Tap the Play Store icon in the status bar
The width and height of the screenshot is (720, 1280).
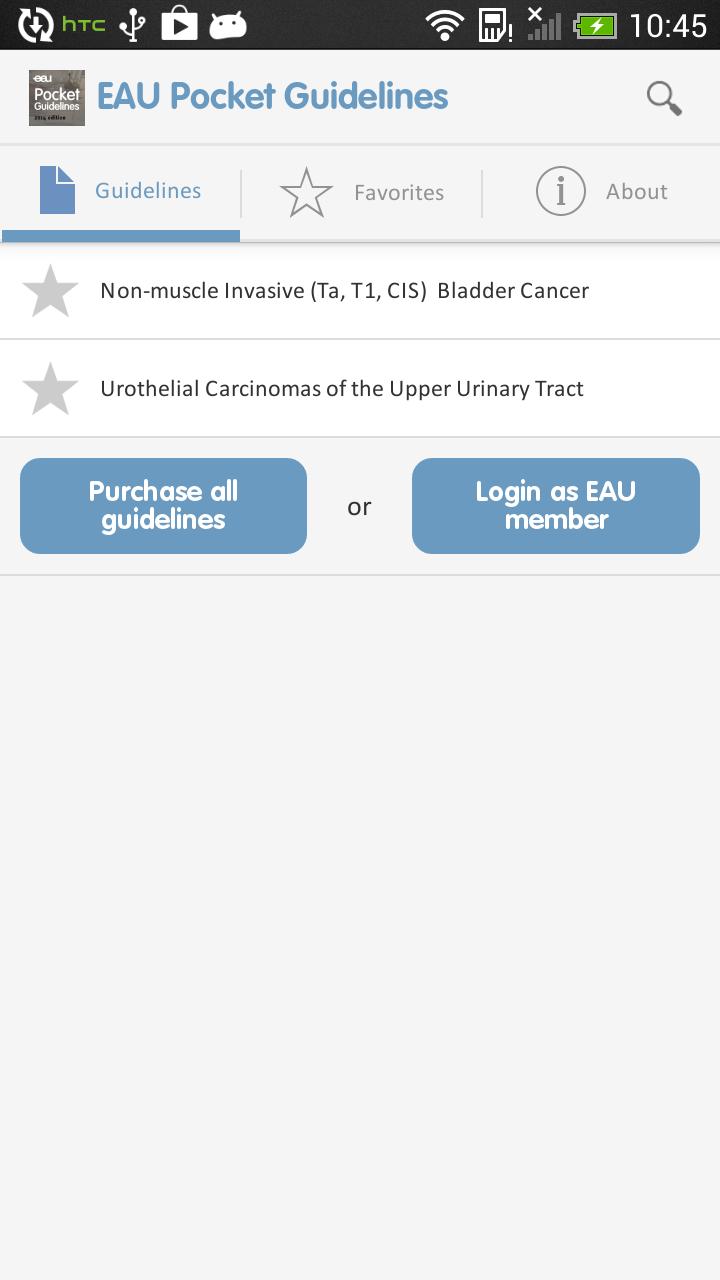178,23
